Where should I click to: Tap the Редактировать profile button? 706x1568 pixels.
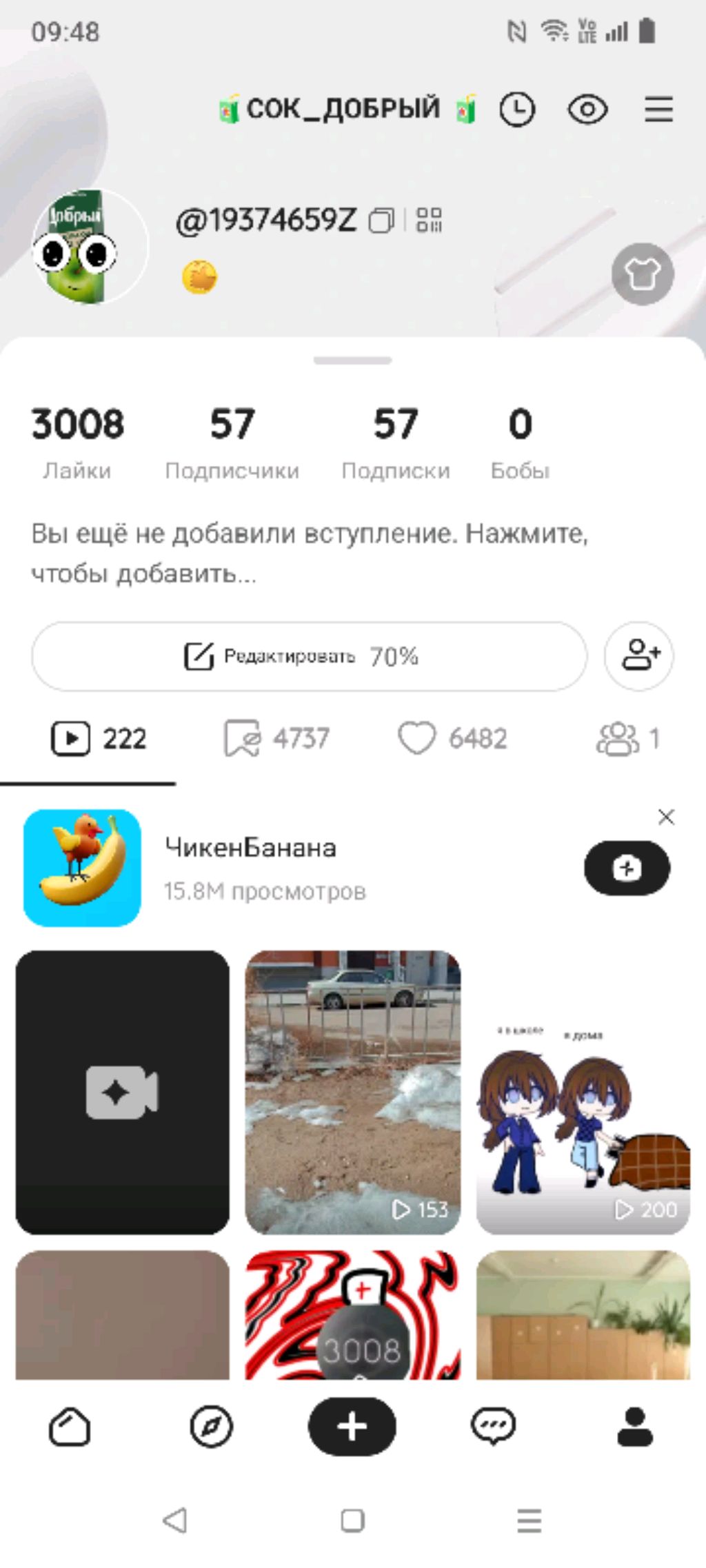[x=309, y=656]
